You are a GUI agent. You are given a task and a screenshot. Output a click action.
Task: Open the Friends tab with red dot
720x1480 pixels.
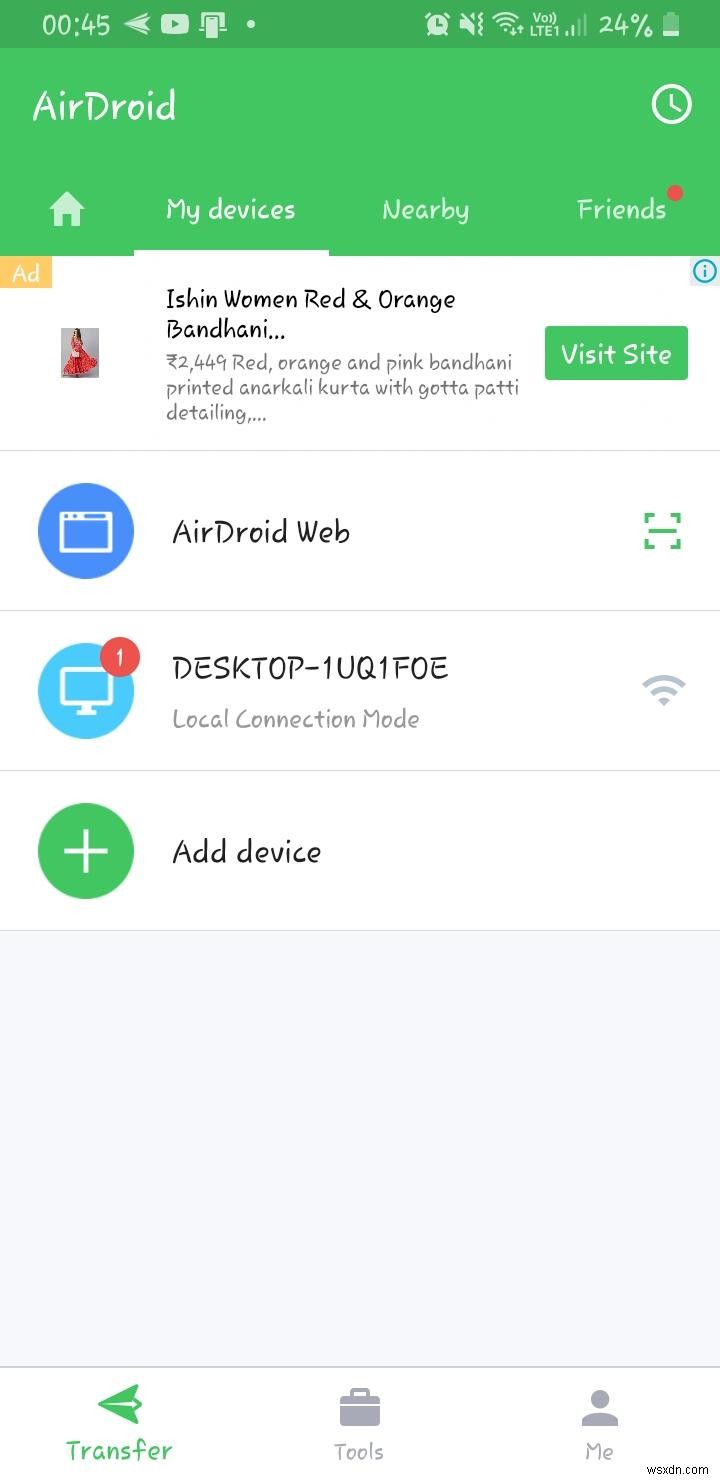pos(622,209)
